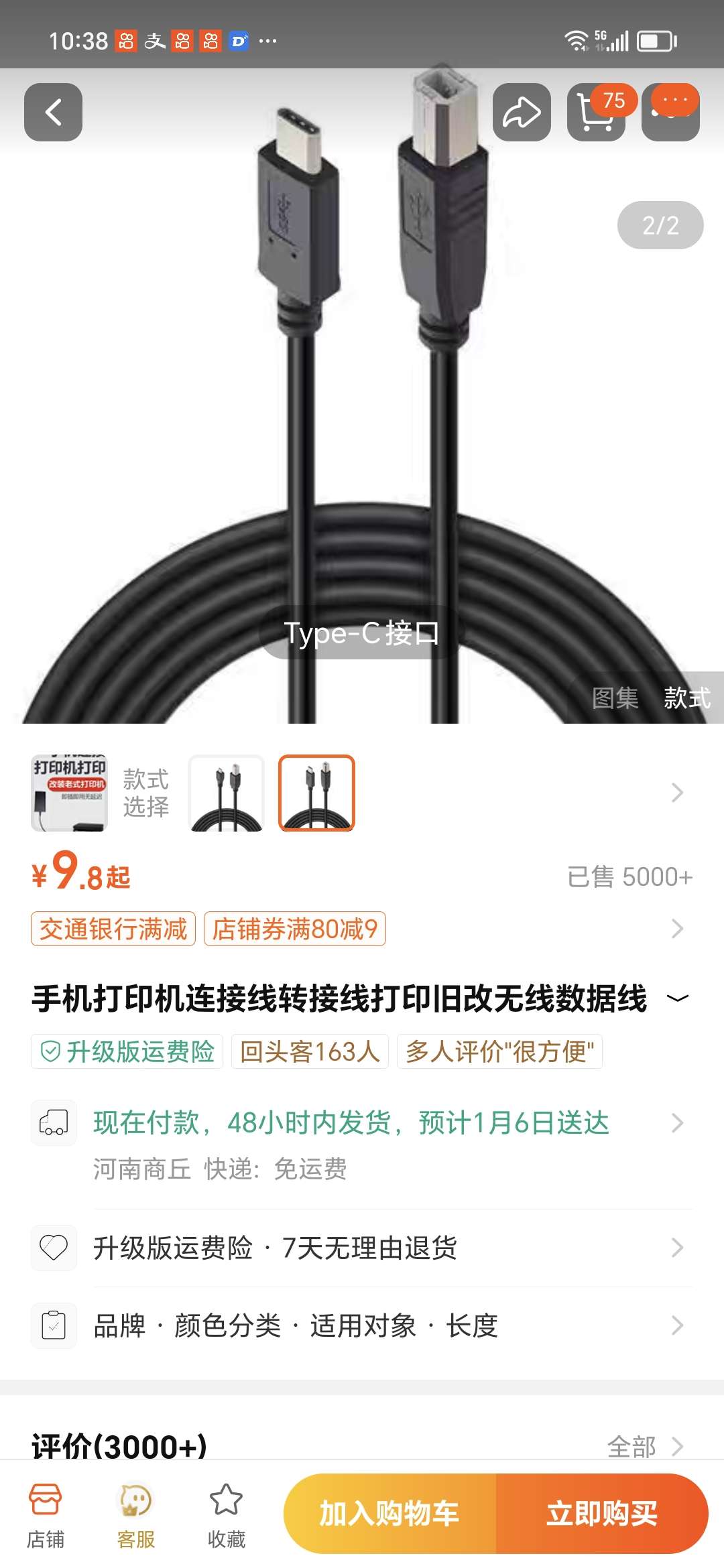Go back to the previous page

[53, 112]
